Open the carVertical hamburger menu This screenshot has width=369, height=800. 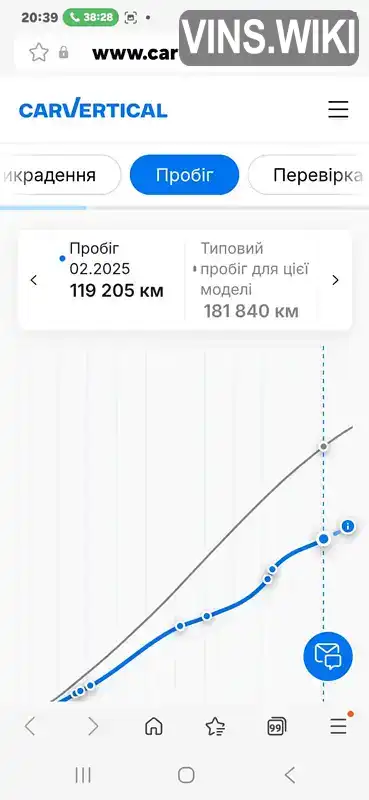pyautogui.click(x=338, y=110)
